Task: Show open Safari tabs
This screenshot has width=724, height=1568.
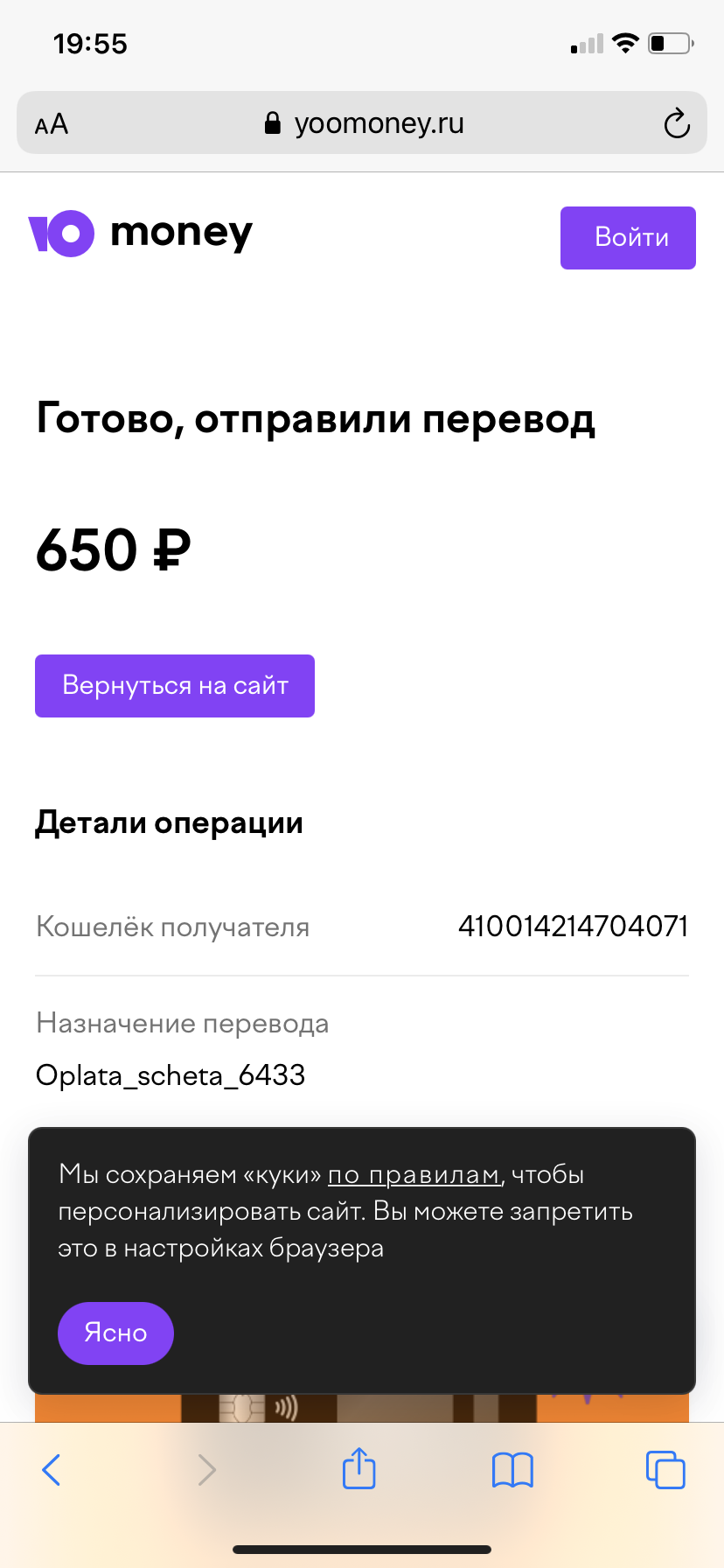Action: (665, 1470)
